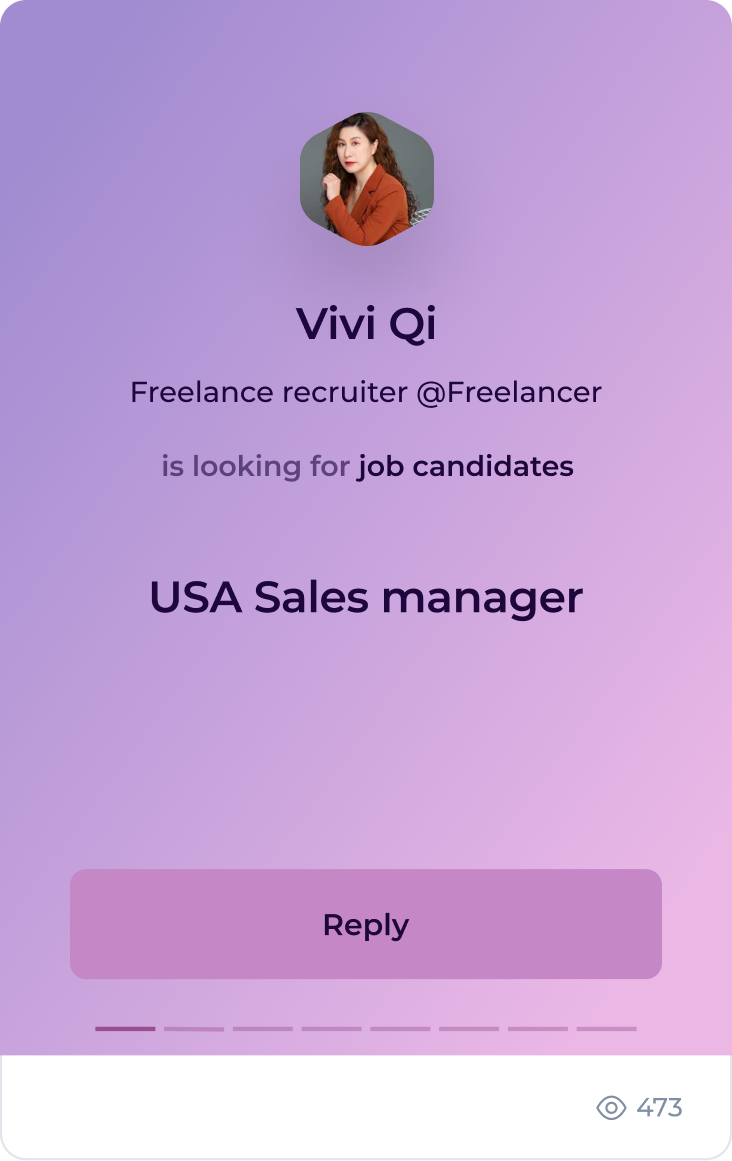The height and width of the screenshot is (1161, 732).
Task: Click the fifth story progress dash
Action: pyautogui.click(x=402, y=1028)
